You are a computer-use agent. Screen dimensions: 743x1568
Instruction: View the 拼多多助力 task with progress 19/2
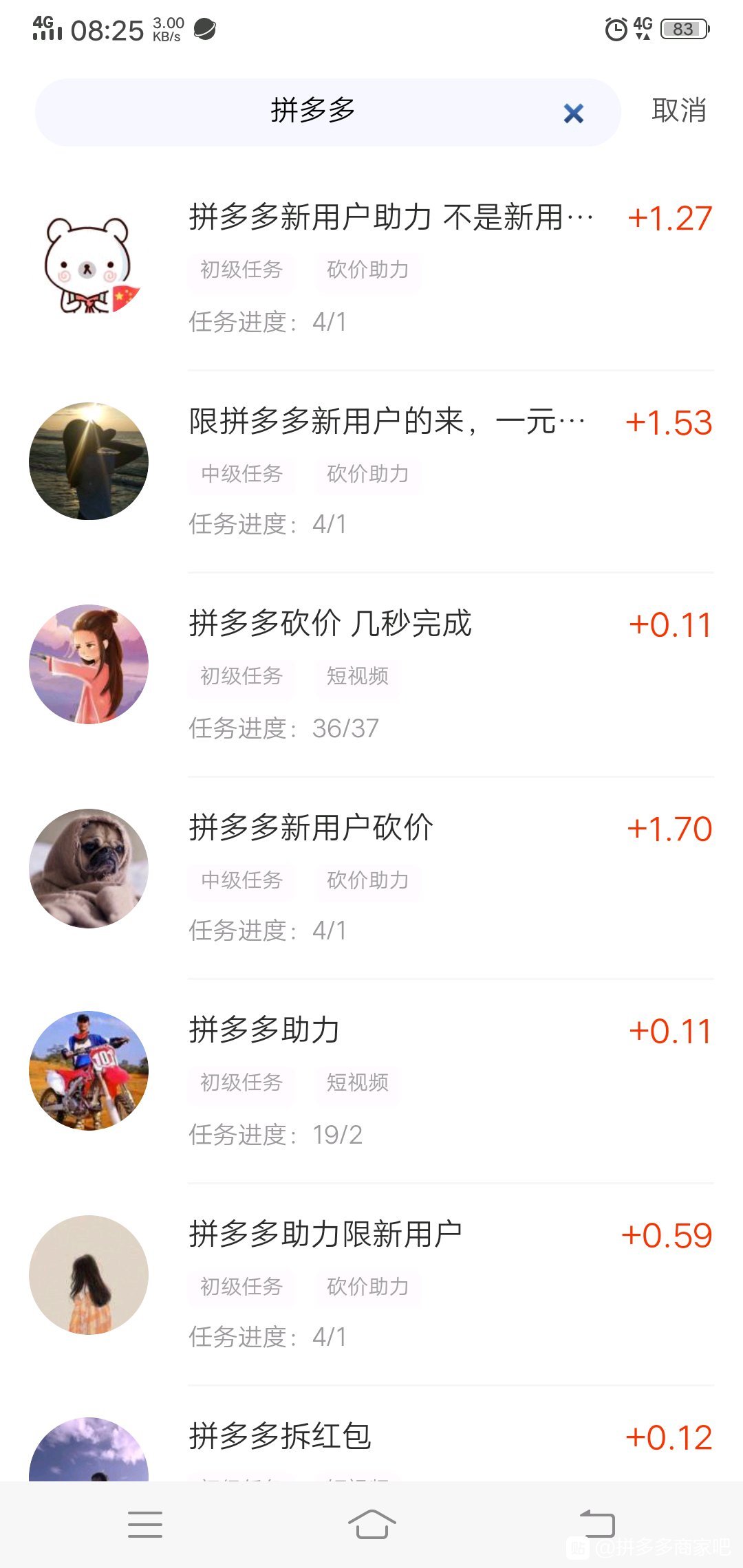(264, 1030)
